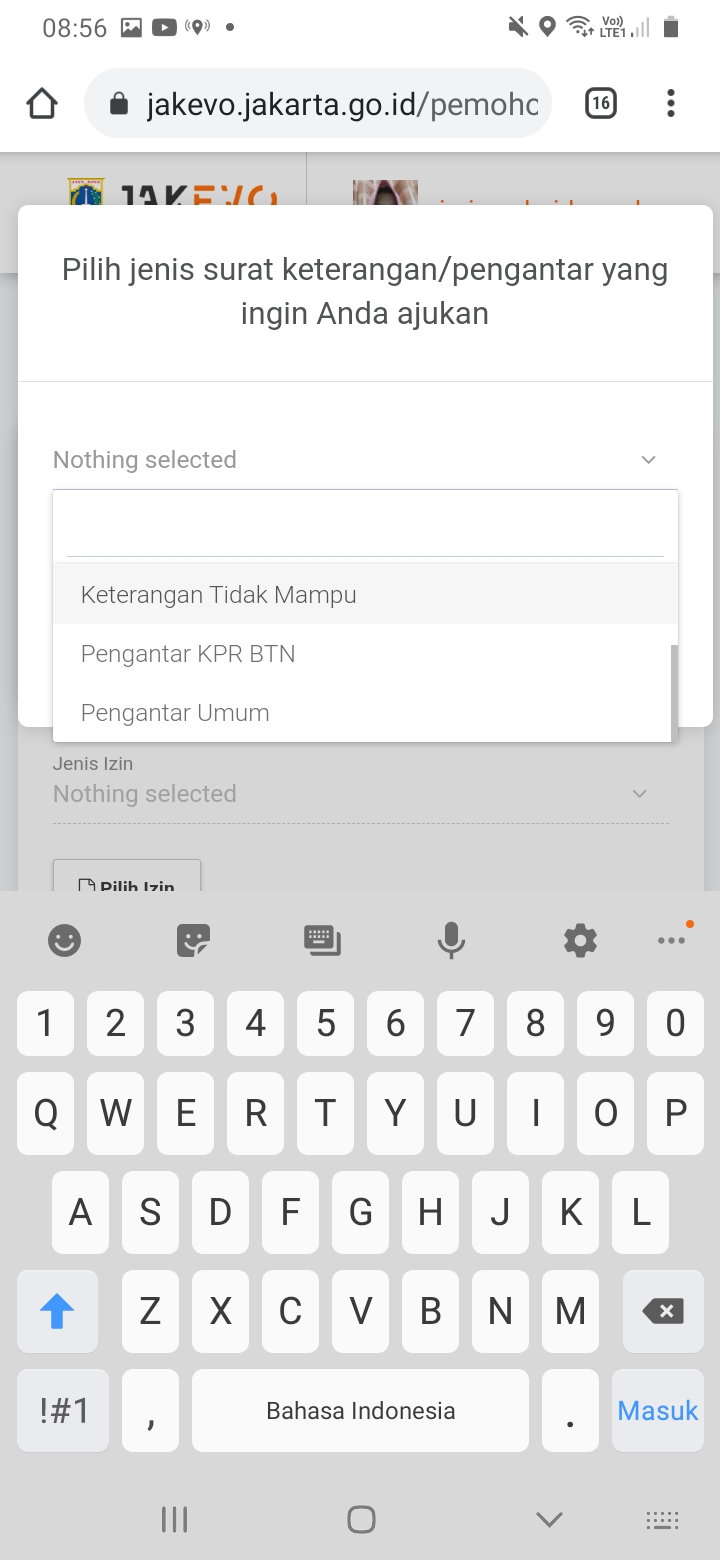Open the keyboard modes icon
The width and height of the screenshot is (720, 1560).
(322, 939)
